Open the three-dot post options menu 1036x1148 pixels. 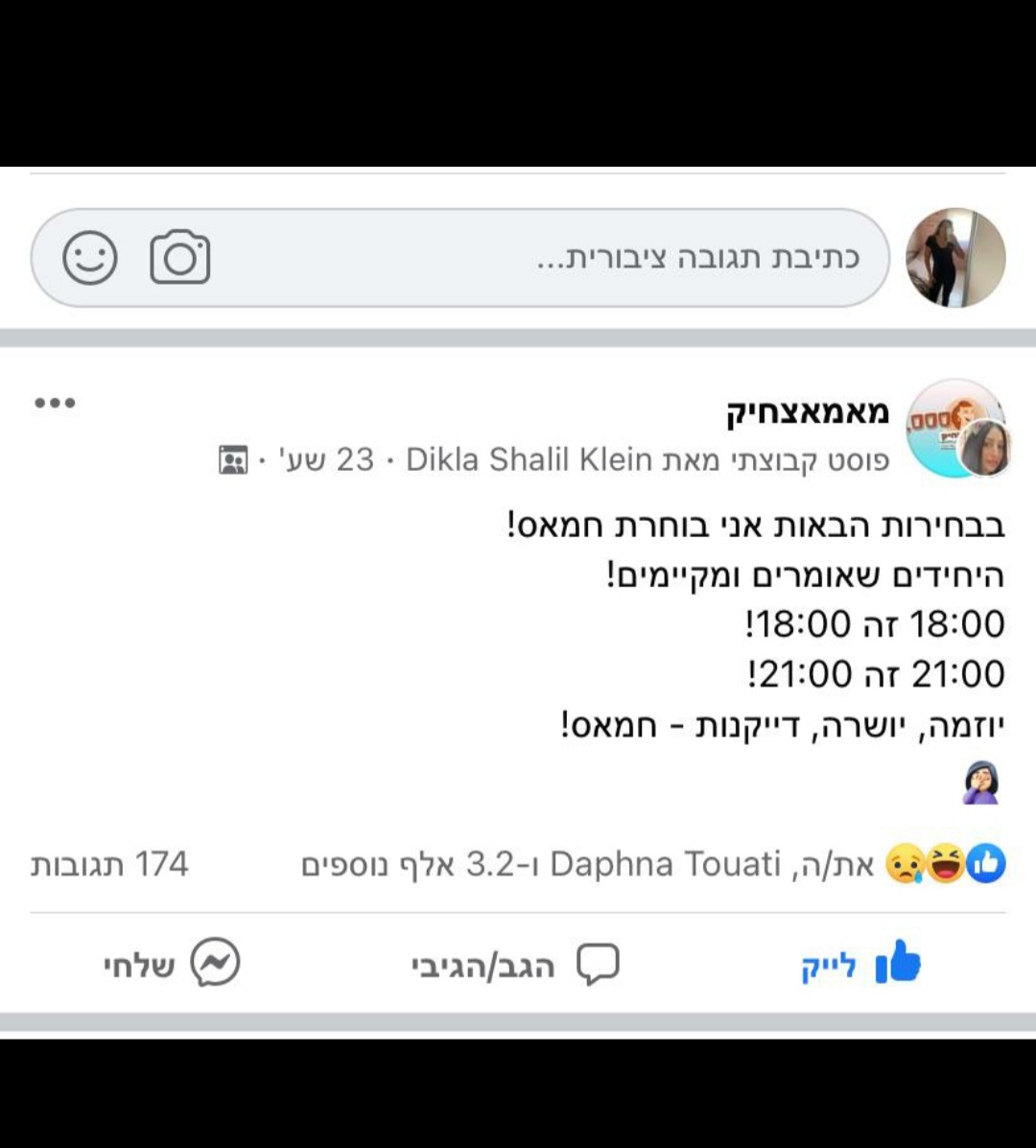click(55, 403)
